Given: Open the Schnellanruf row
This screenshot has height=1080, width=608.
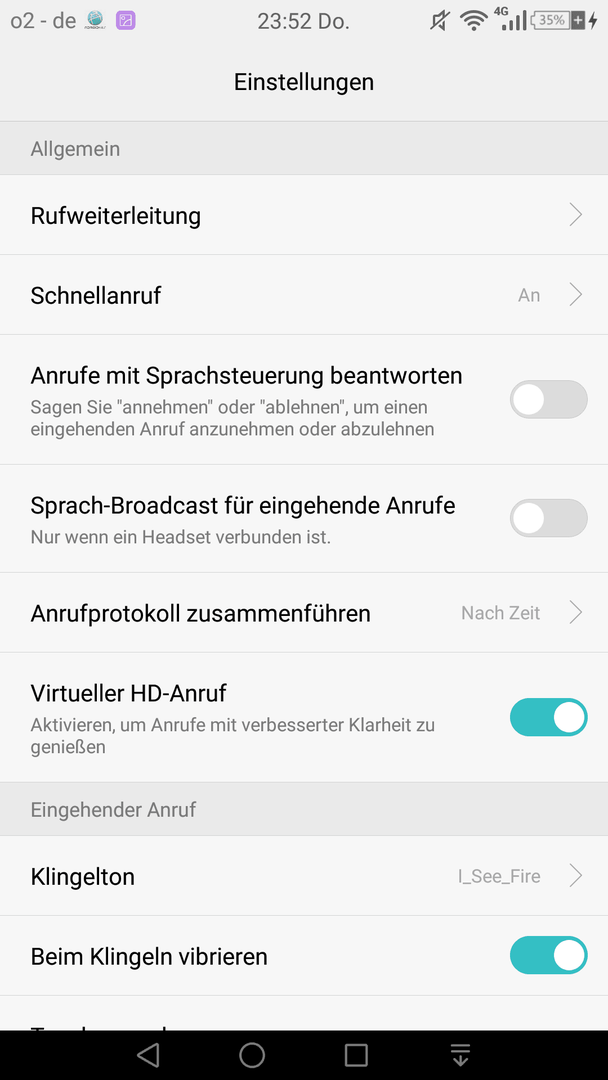Looking at the screenshot, I should (304, 295).
